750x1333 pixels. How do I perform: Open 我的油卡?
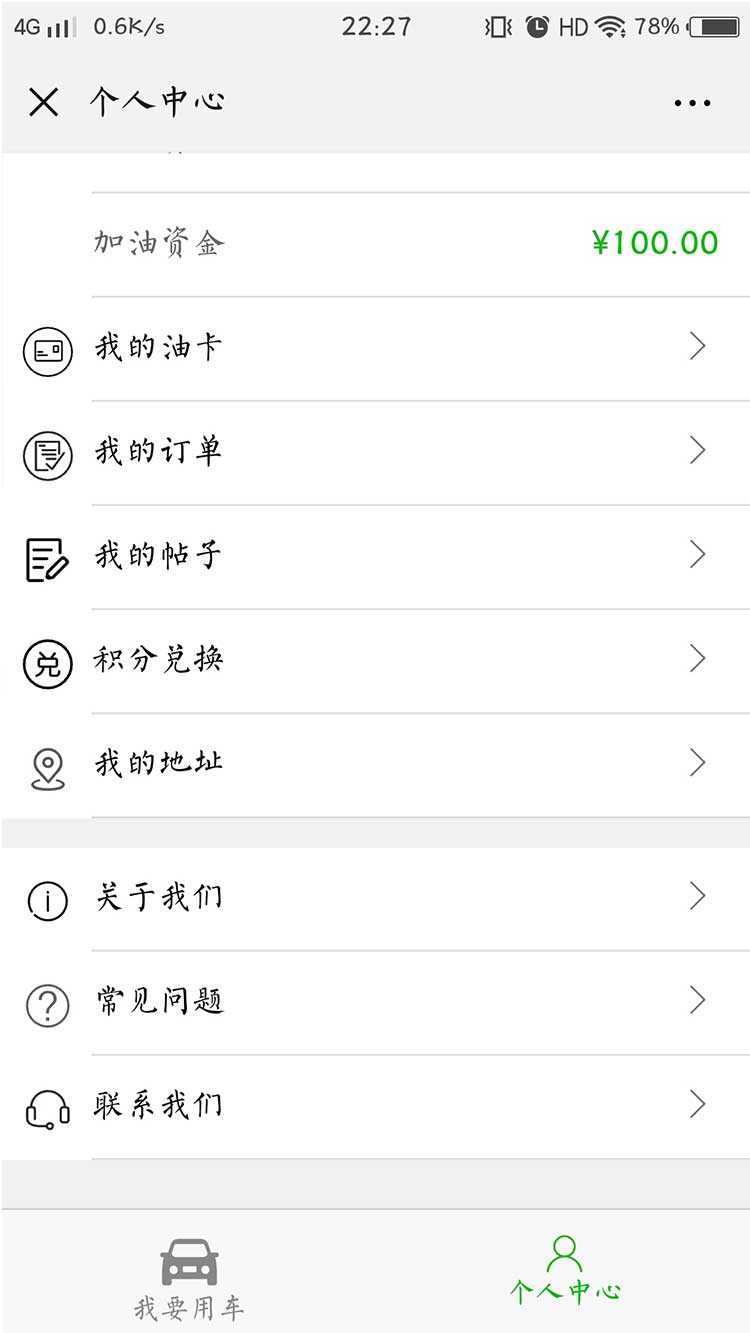click(x=375, y=348)
